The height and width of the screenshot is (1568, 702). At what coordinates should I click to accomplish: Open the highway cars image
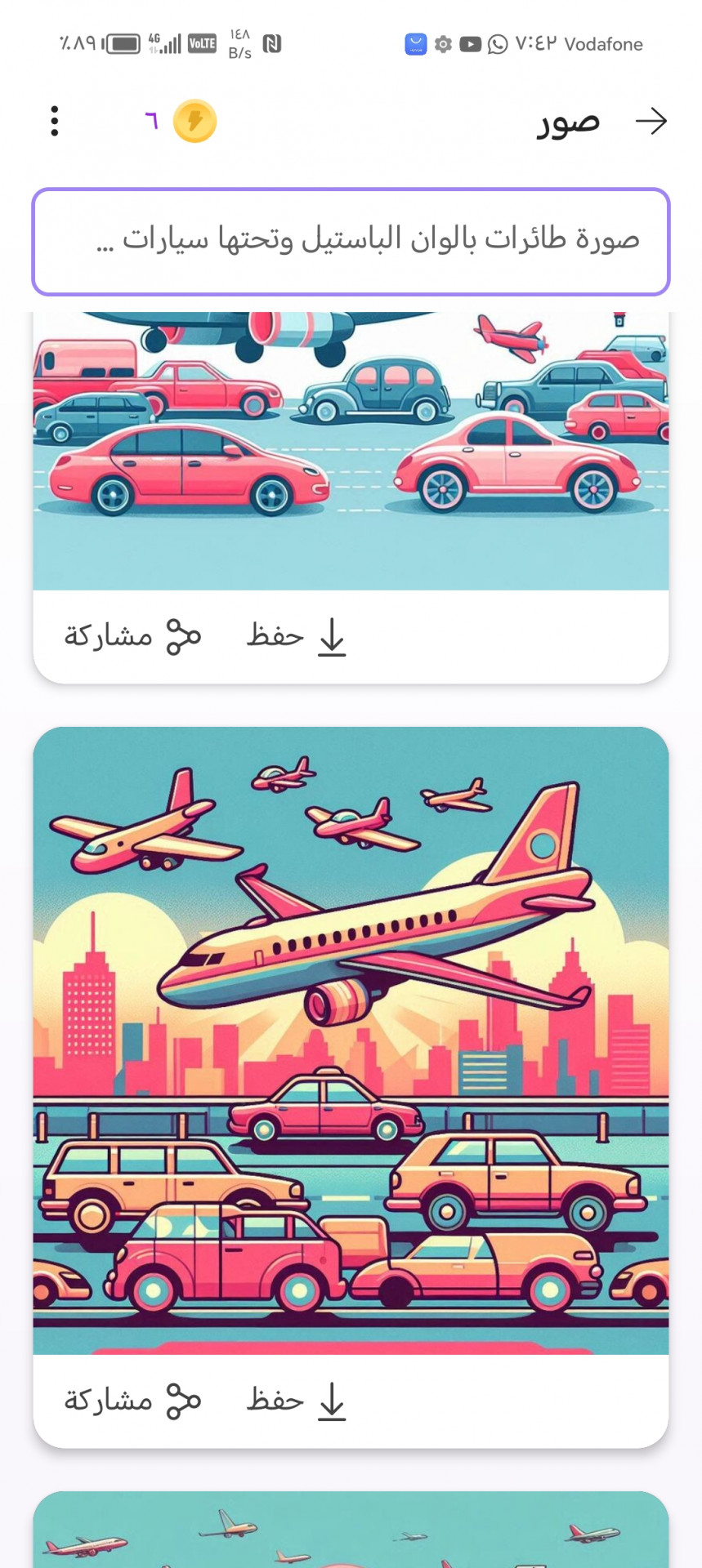pyautogui.click(x=351, y=451)
